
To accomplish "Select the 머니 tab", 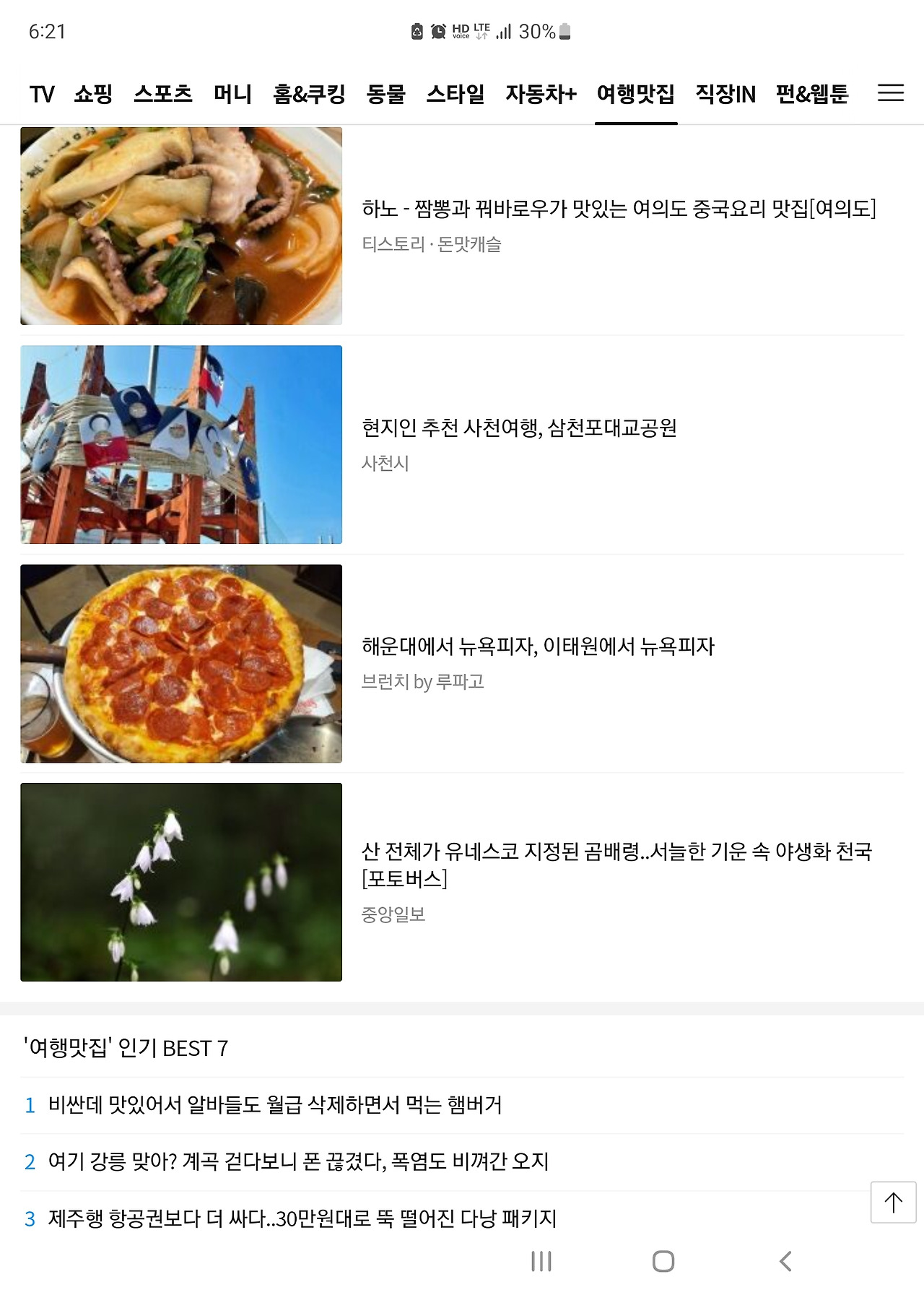I will [x=232, y=94].
